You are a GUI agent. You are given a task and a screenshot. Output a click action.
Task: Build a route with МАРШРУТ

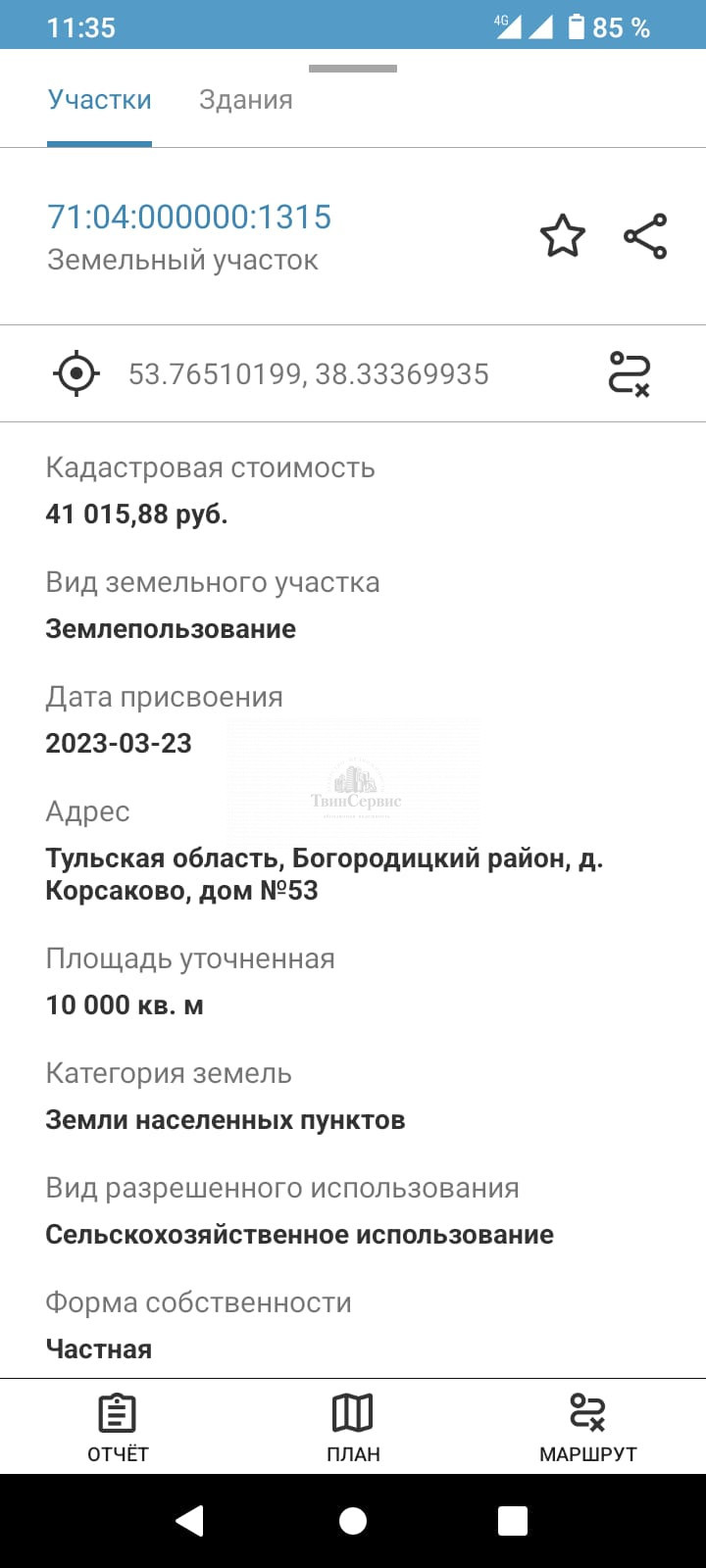(x=587, y=1427)
